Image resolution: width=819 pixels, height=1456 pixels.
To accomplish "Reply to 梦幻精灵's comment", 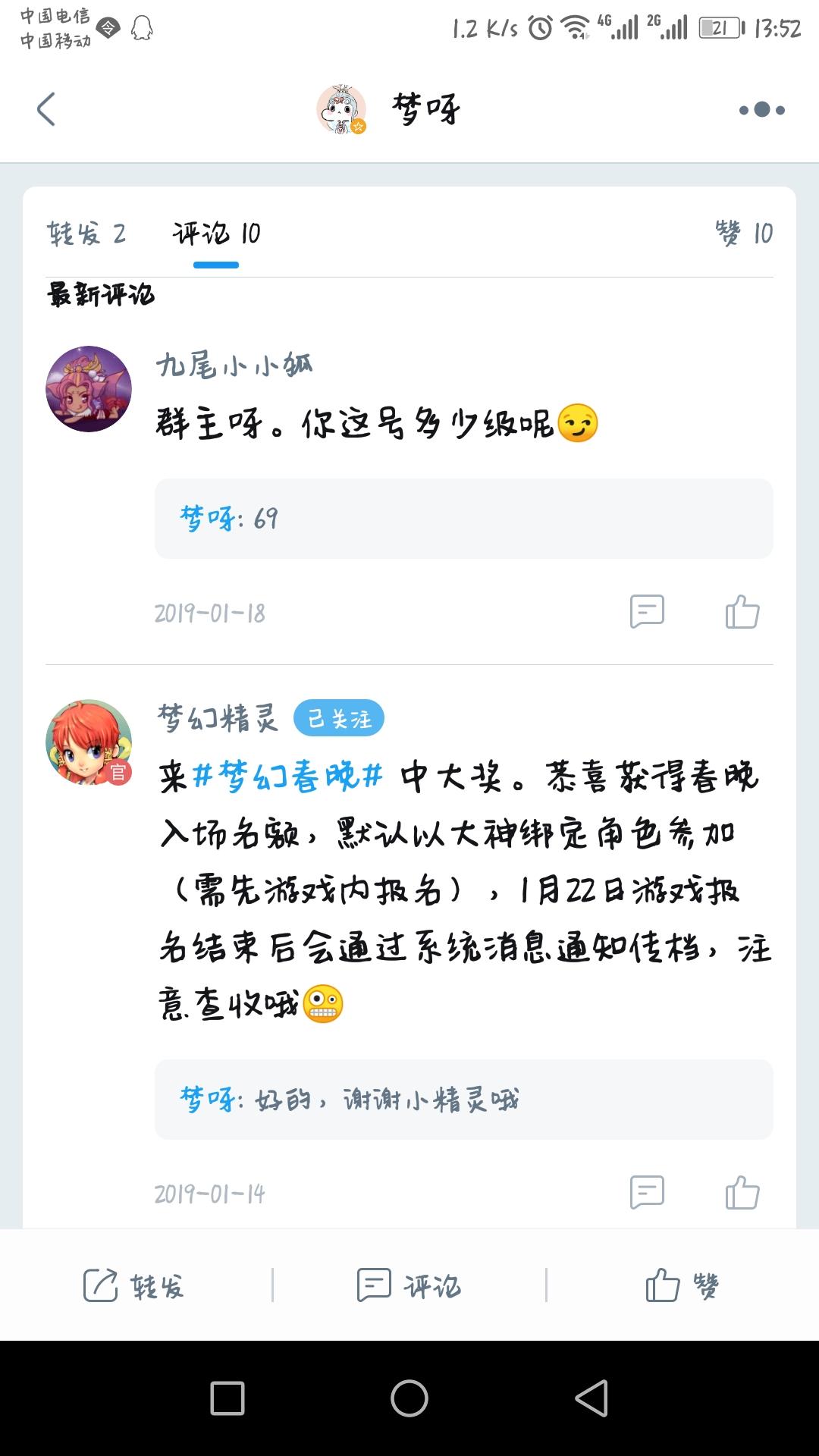I will 647,1192.
